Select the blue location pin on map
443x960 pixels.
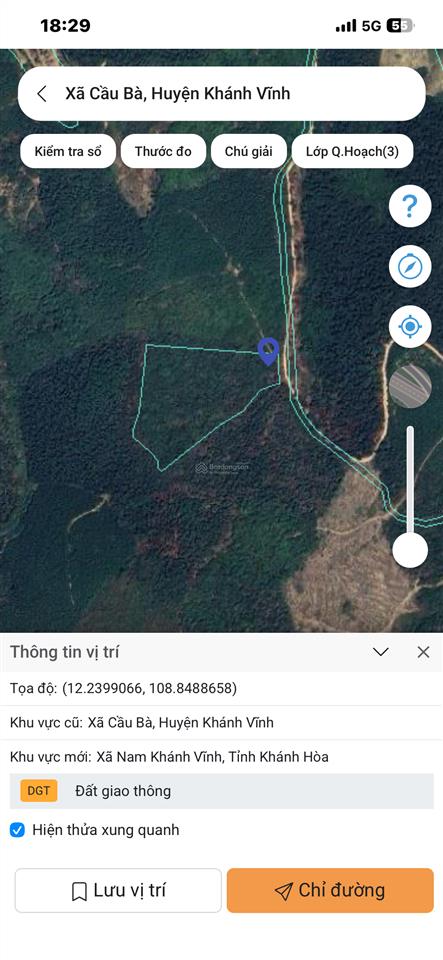(269, 351)
